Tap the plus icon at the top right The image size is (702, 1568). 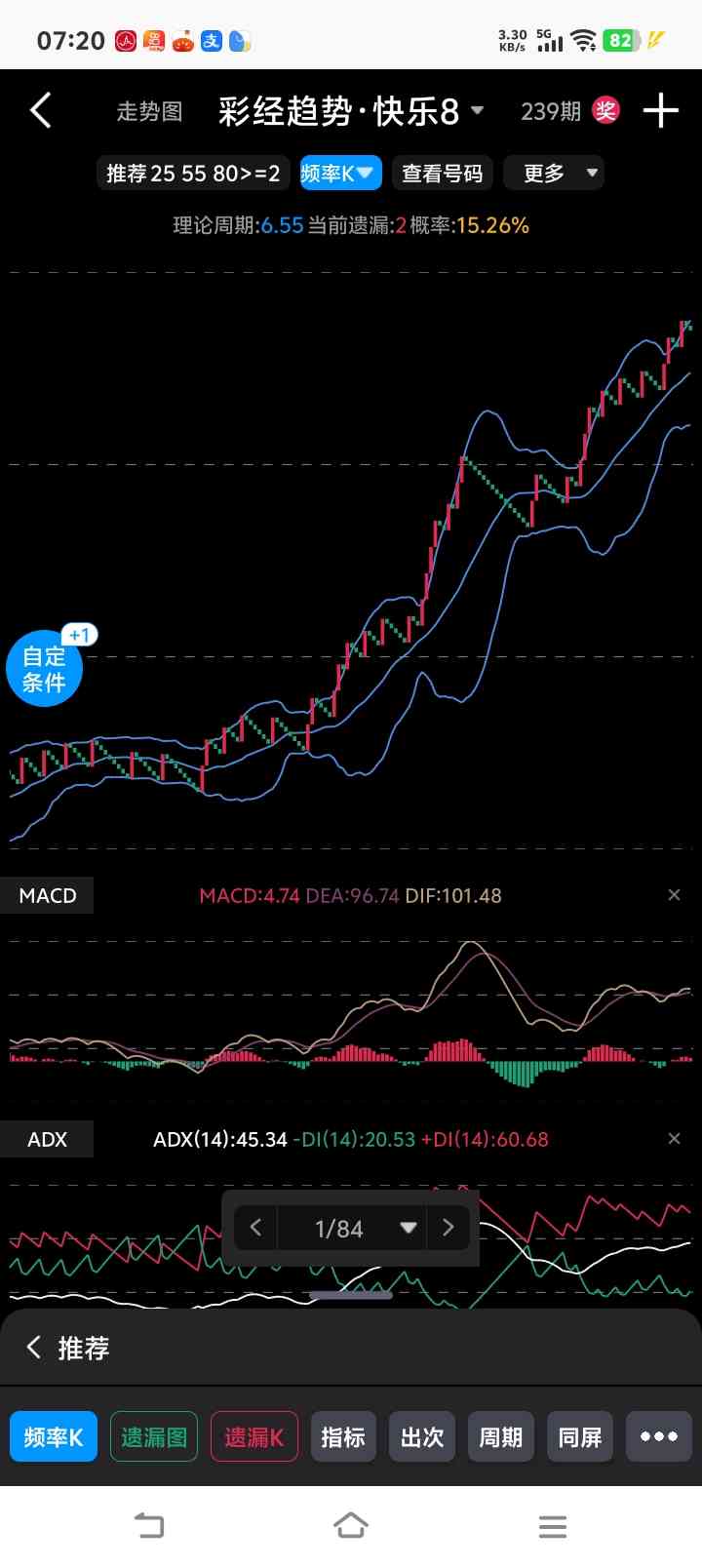(660, 111)
